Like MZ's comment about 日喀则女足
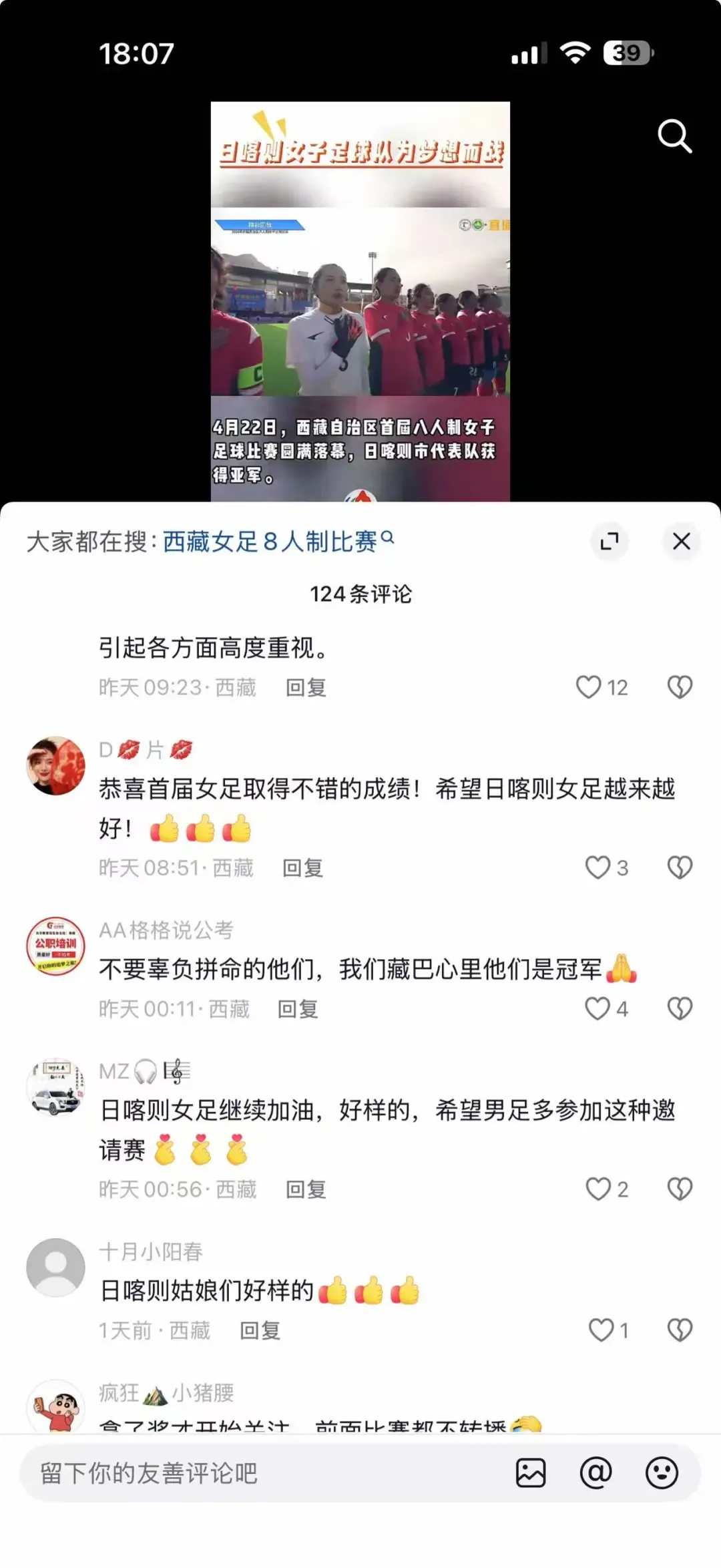This screenshot has height=1568, width=721. click(598, 1189)
